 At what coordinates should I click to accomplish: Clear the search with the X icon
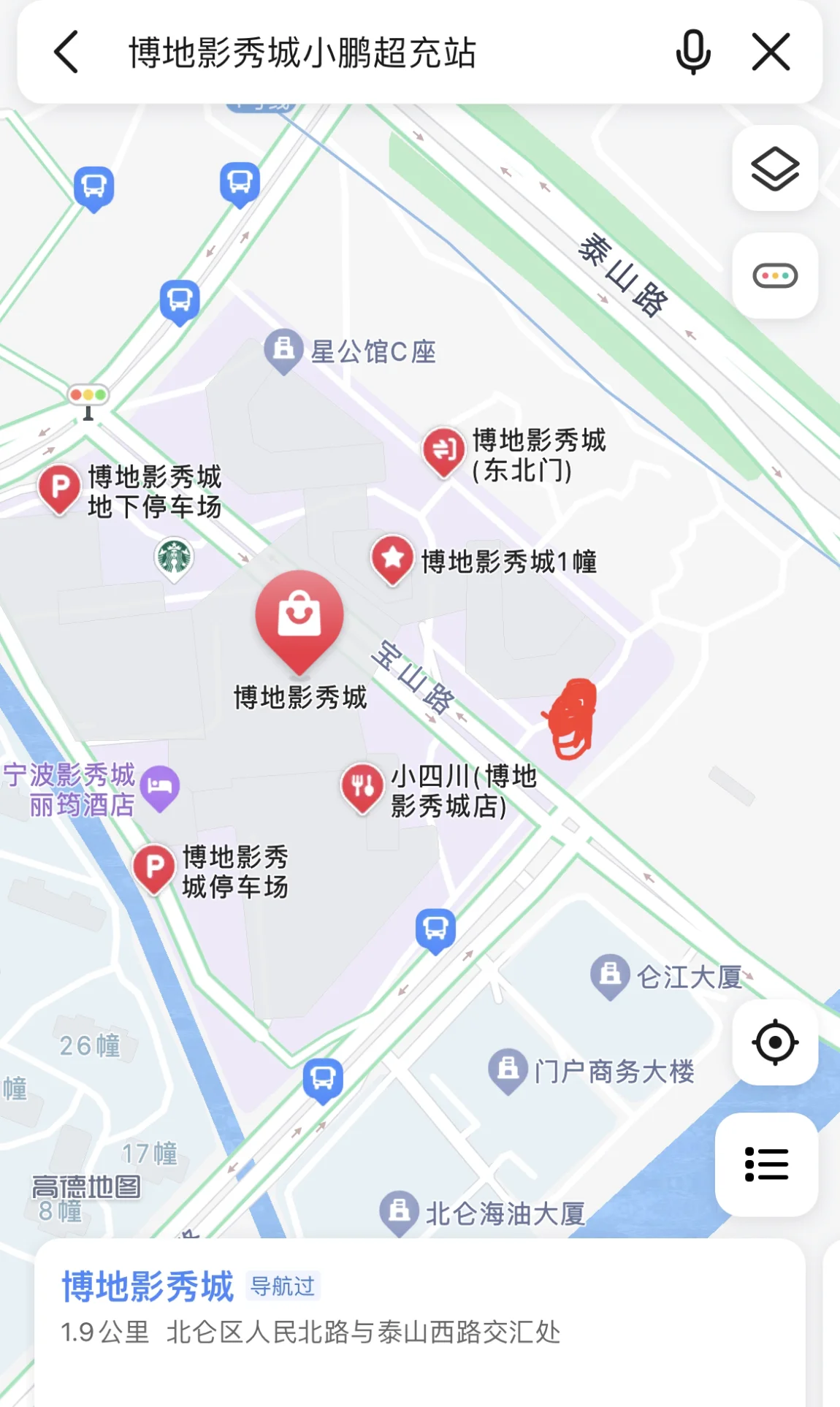771,53
